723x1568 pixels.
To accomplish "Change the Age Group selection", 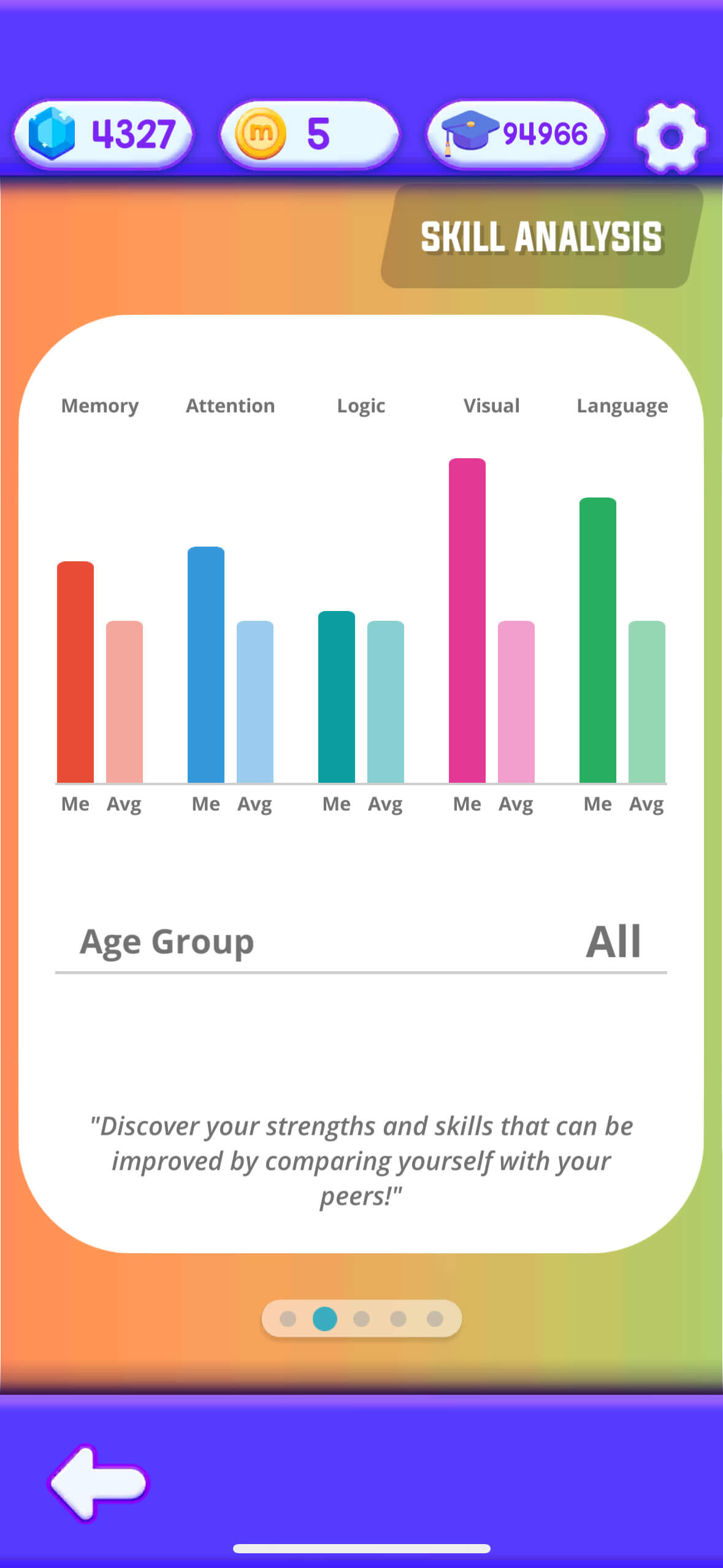I will (x=361, y=942).
